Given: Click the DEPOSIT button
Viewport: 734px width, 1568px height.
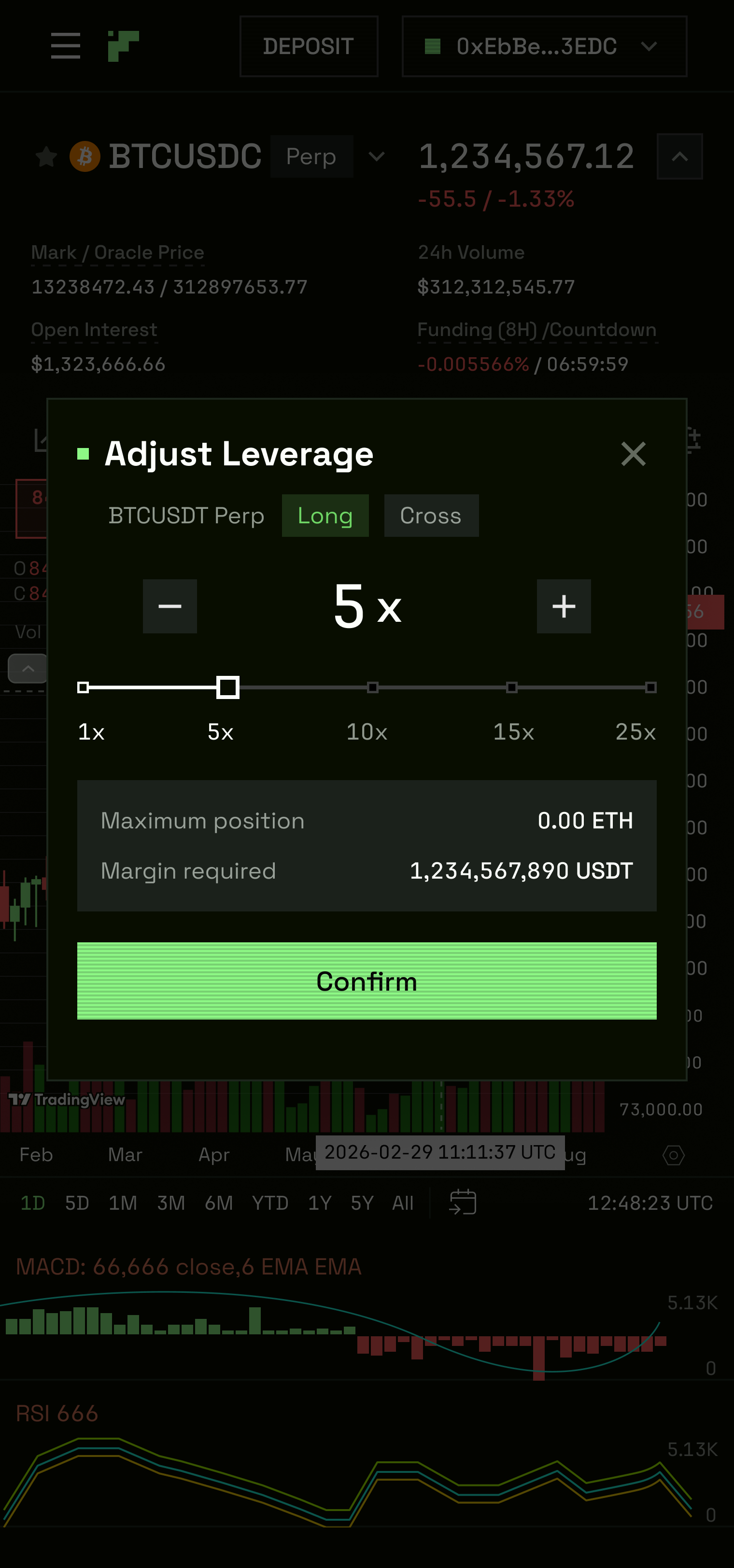Looking at the screenshot, I should pos(309,46).
